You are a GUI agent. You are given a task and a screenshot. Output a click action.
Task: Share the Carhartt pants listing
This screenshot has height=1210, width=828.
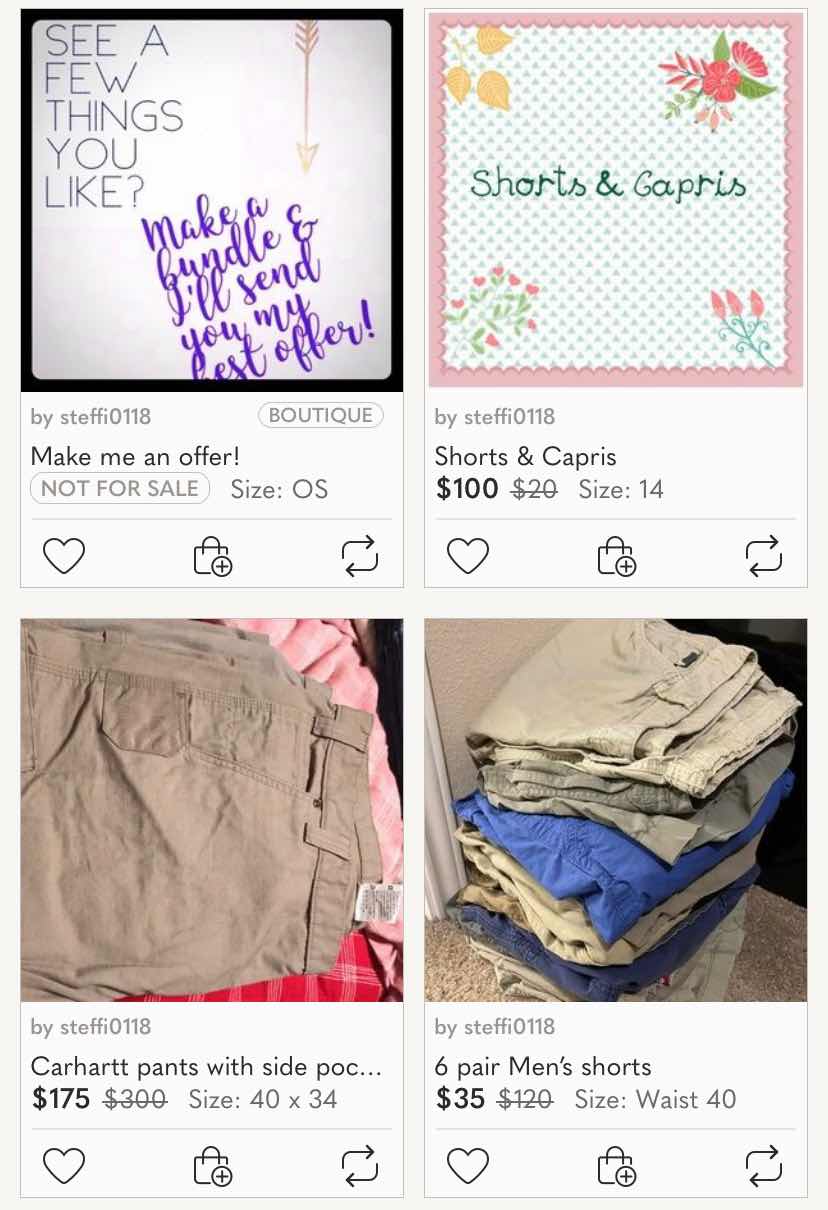pyautogui.click(x=359, y=1166)
